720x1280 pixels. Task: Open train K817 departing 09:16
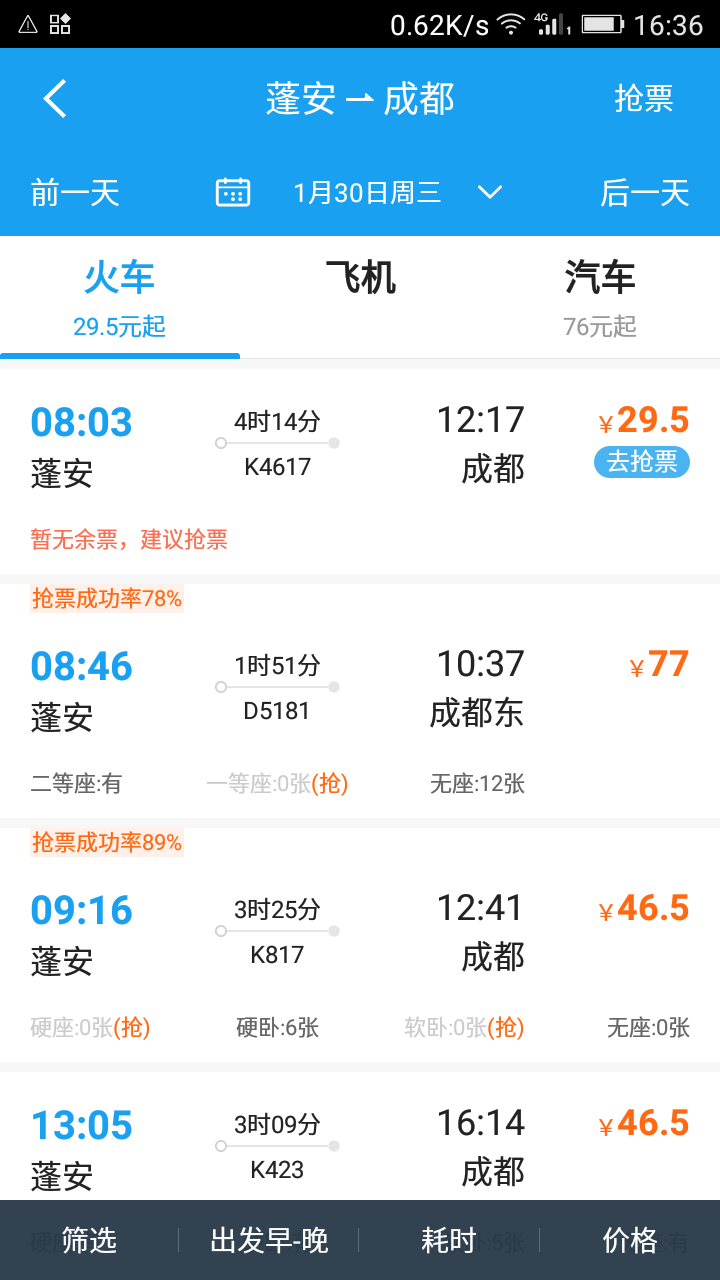(x=360, y=963)
